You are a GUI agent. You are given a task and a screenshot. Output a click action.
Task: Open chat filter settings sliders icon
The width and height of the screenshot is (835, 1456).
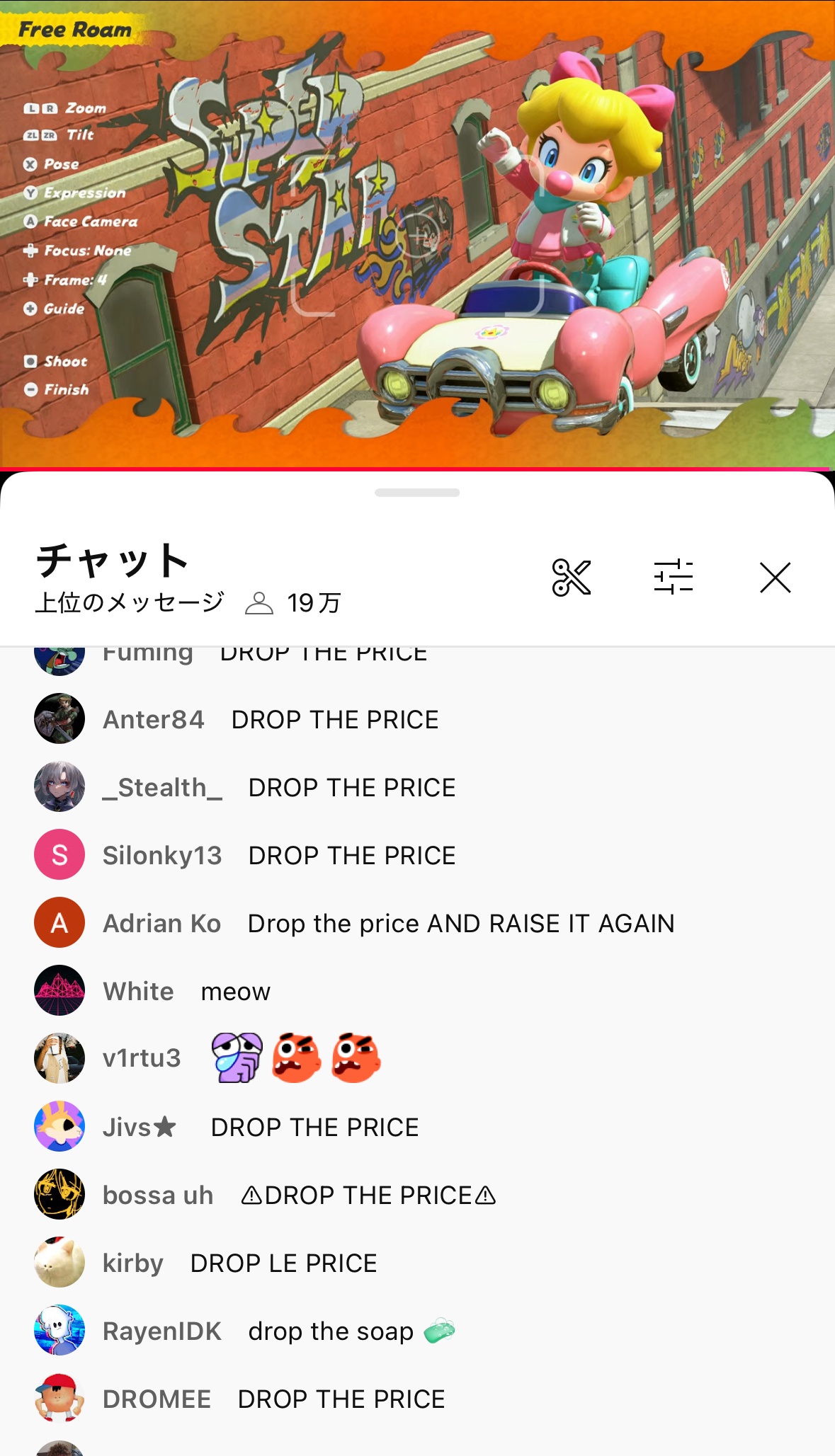click(673, 578)
